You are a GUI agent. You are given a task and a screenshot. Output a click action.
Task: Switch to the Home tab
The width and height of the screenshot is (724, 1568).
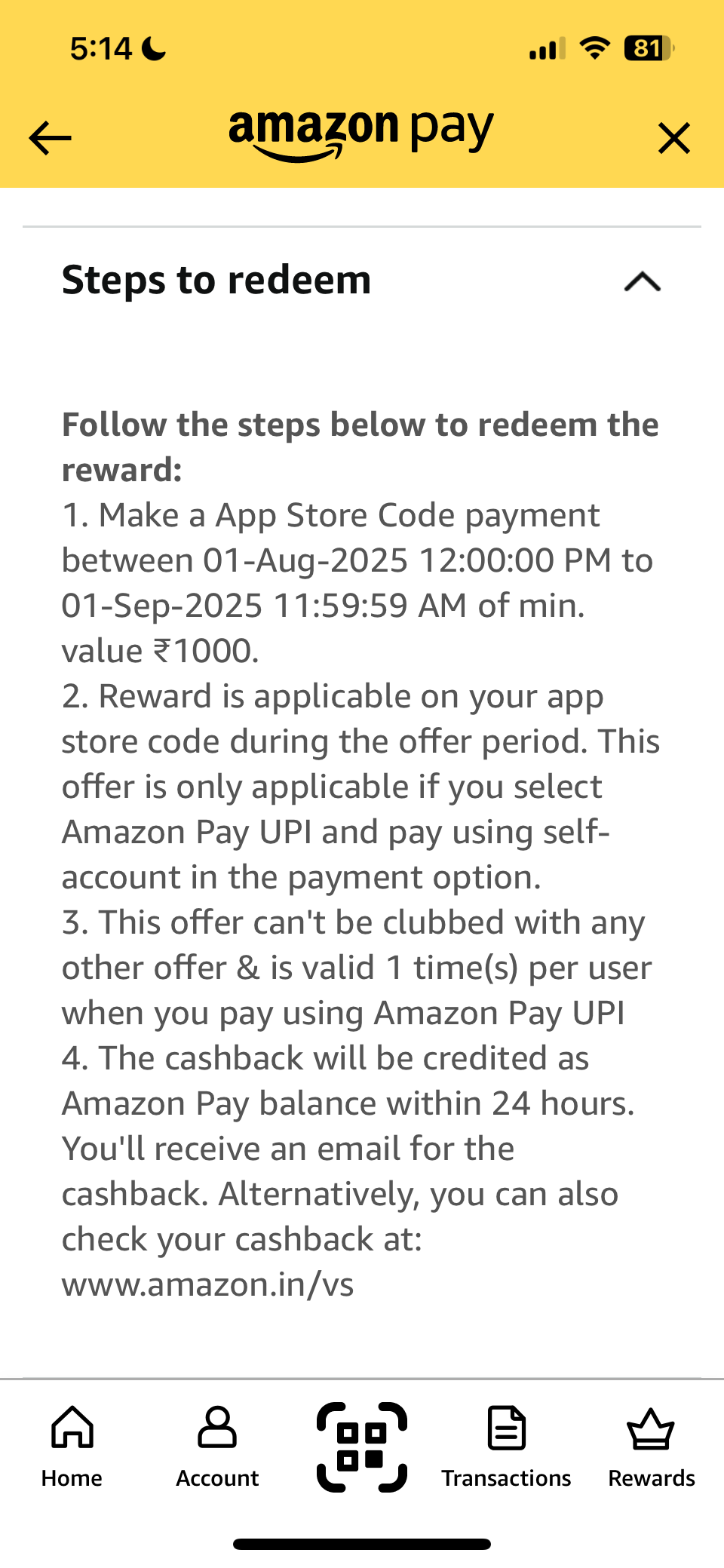pyautogui.click(x=72, y=1447)
